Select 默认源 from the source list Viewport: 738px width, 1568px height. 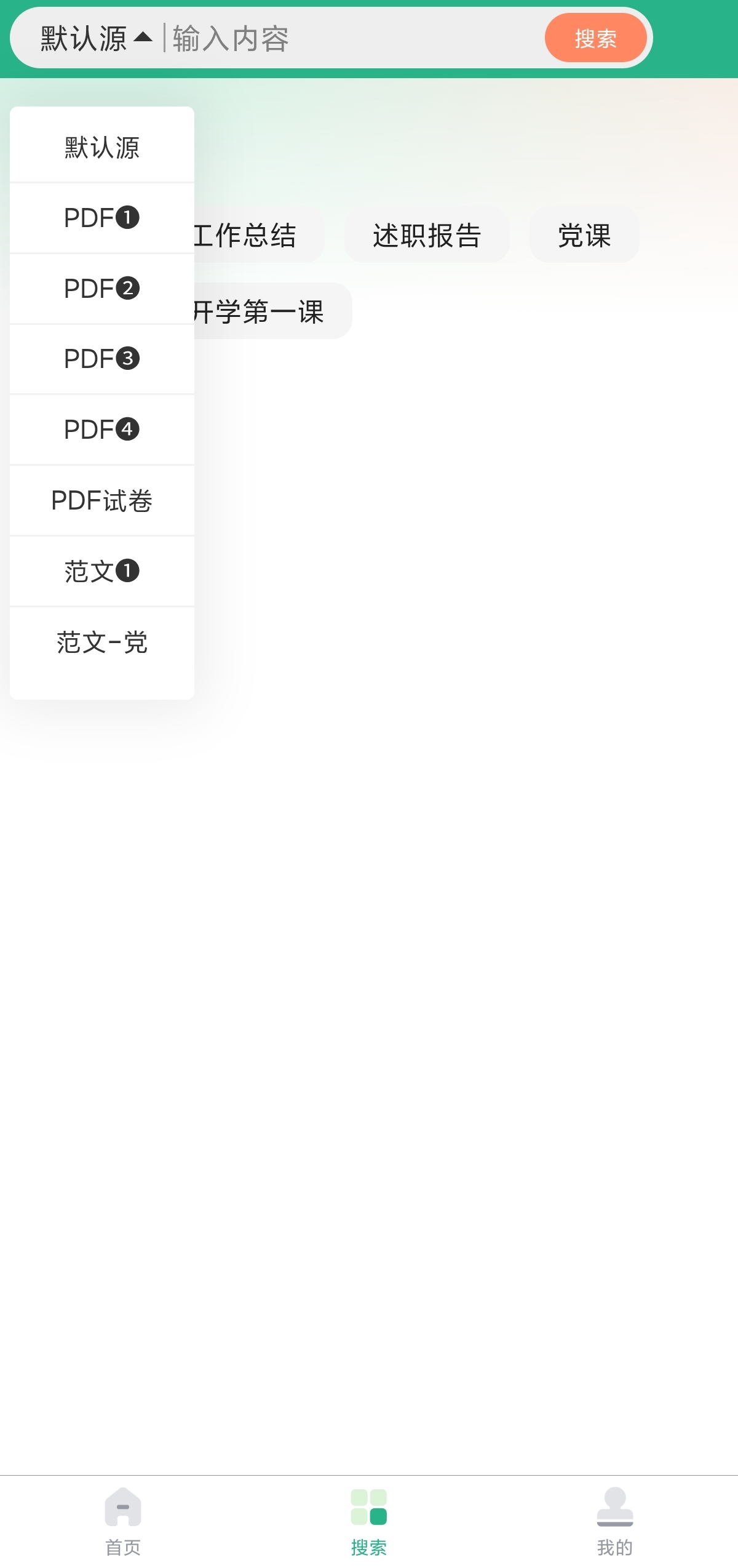pos(102,148)
